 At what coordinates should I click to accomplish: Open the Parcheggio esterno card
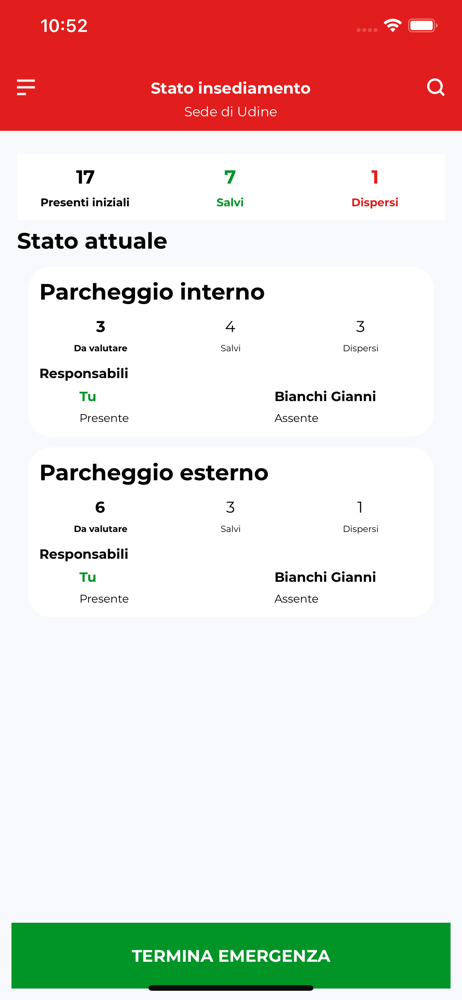[x=230, y=532]
